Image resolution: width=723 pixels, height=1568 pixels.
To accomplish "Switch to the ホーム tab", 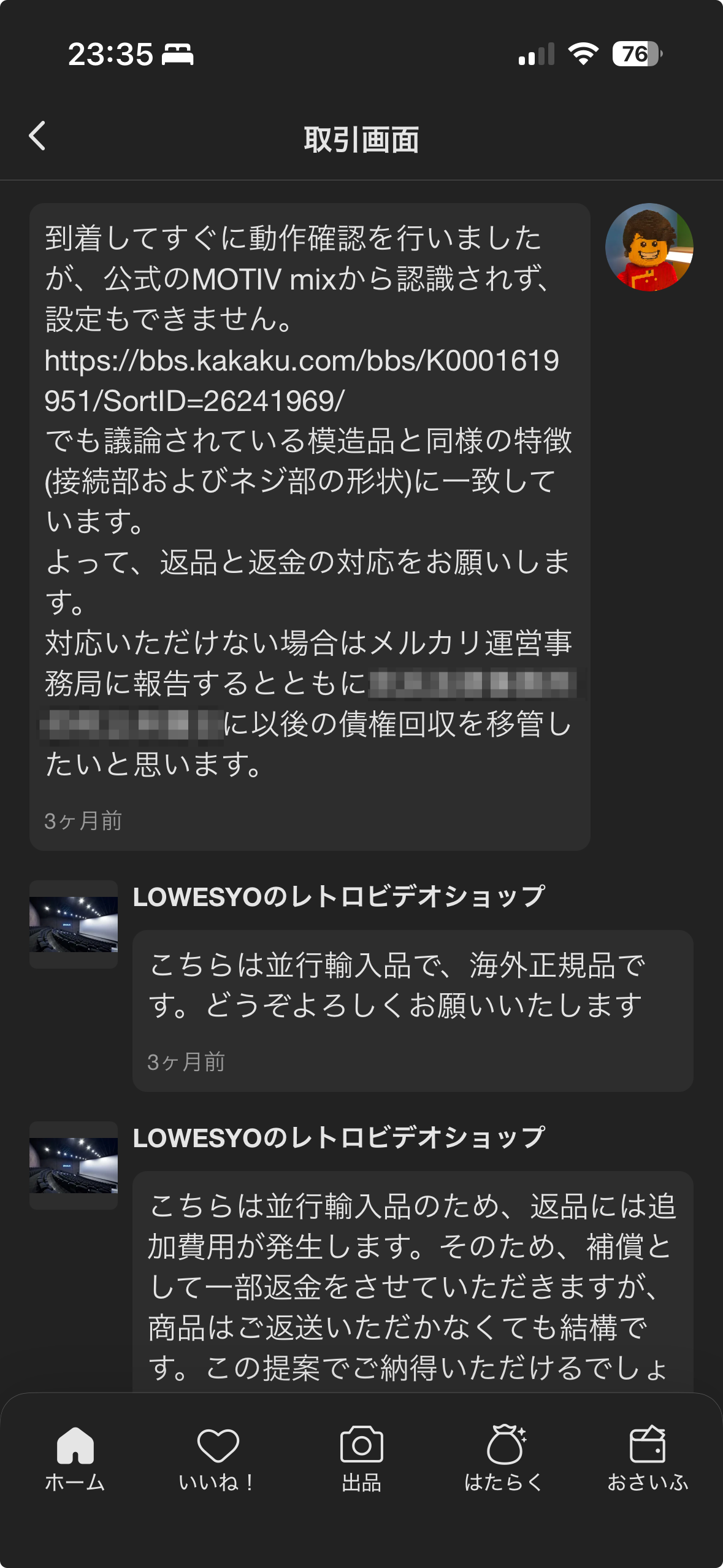I will point(75,1459).
